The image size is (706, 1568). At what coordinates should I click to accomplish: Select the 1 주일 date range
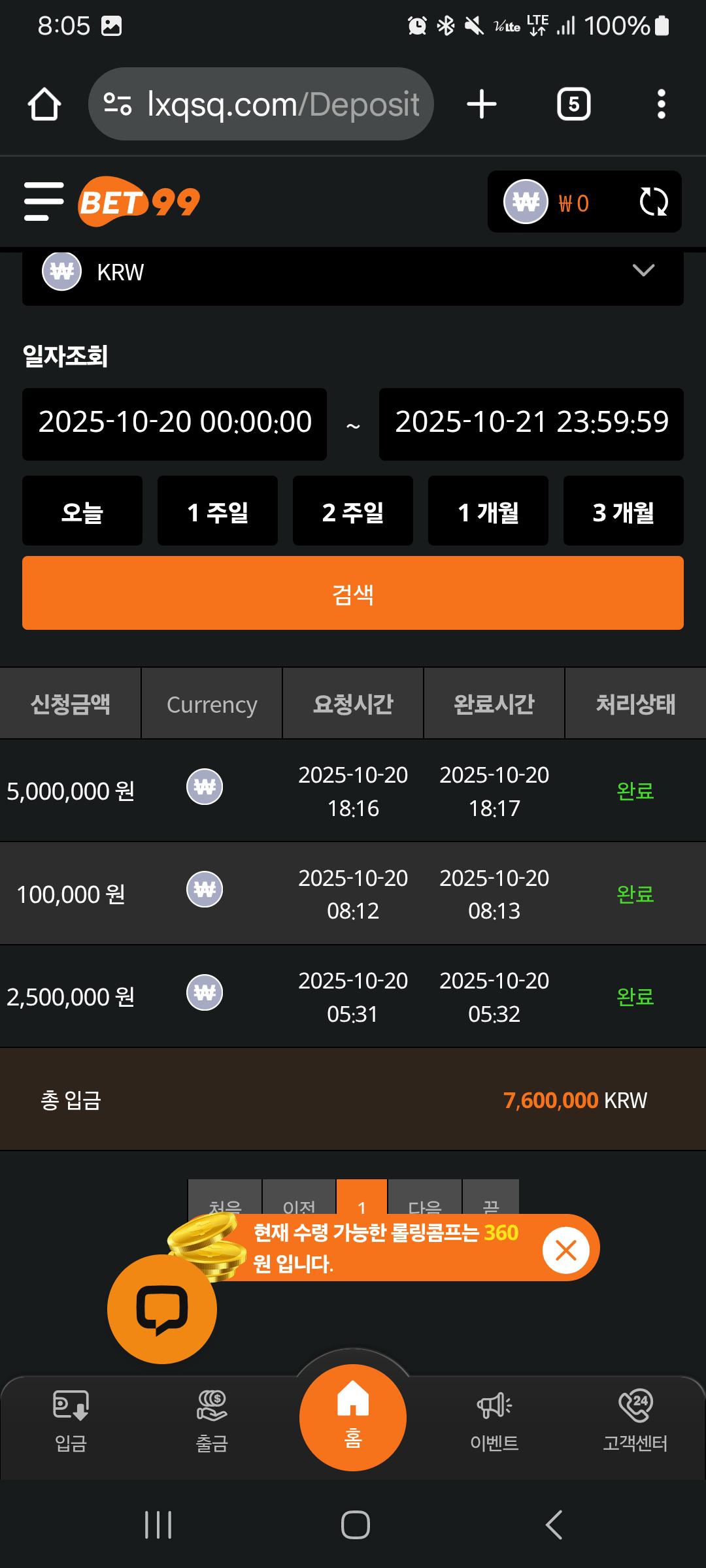tap(218, 511)
